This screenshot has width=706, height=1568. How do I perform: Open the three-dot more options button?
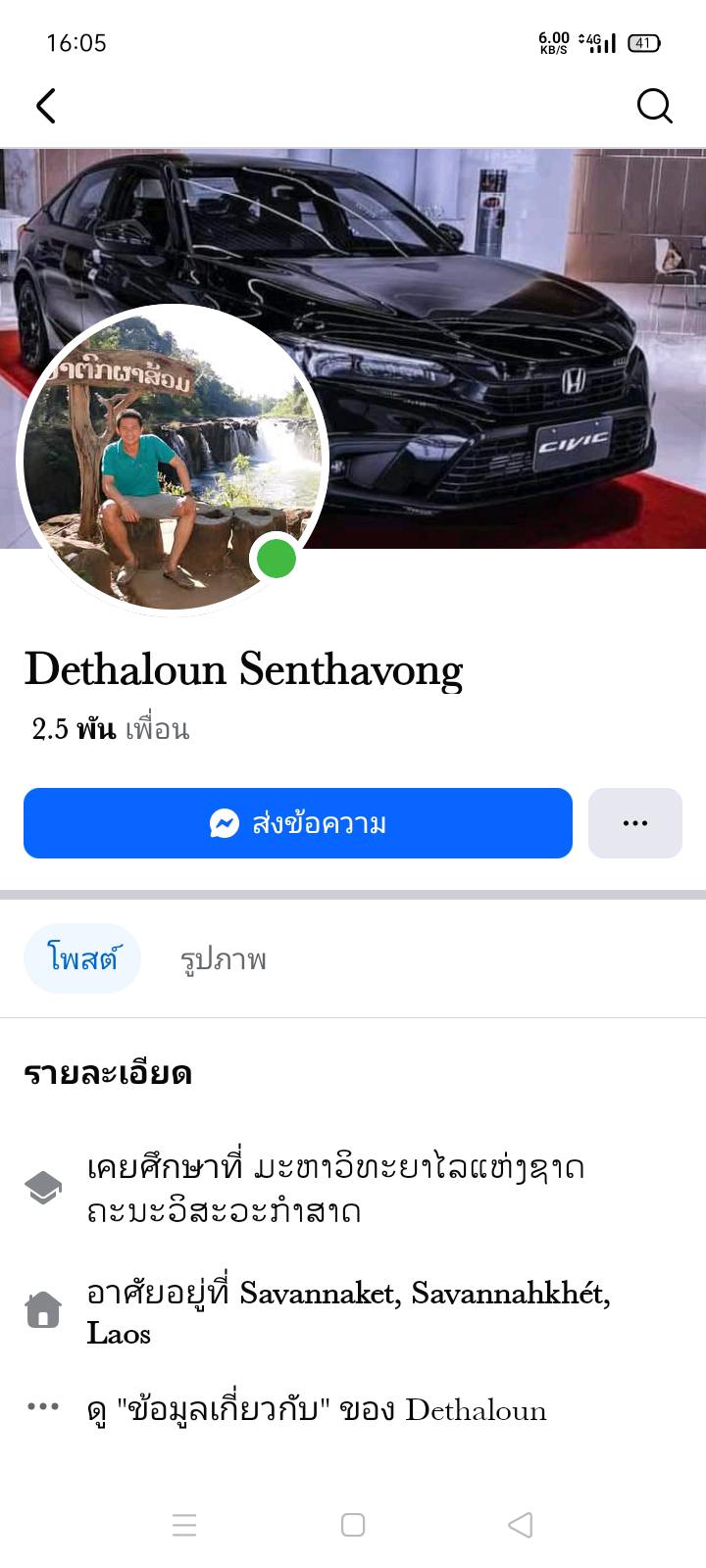click(635, 823)
